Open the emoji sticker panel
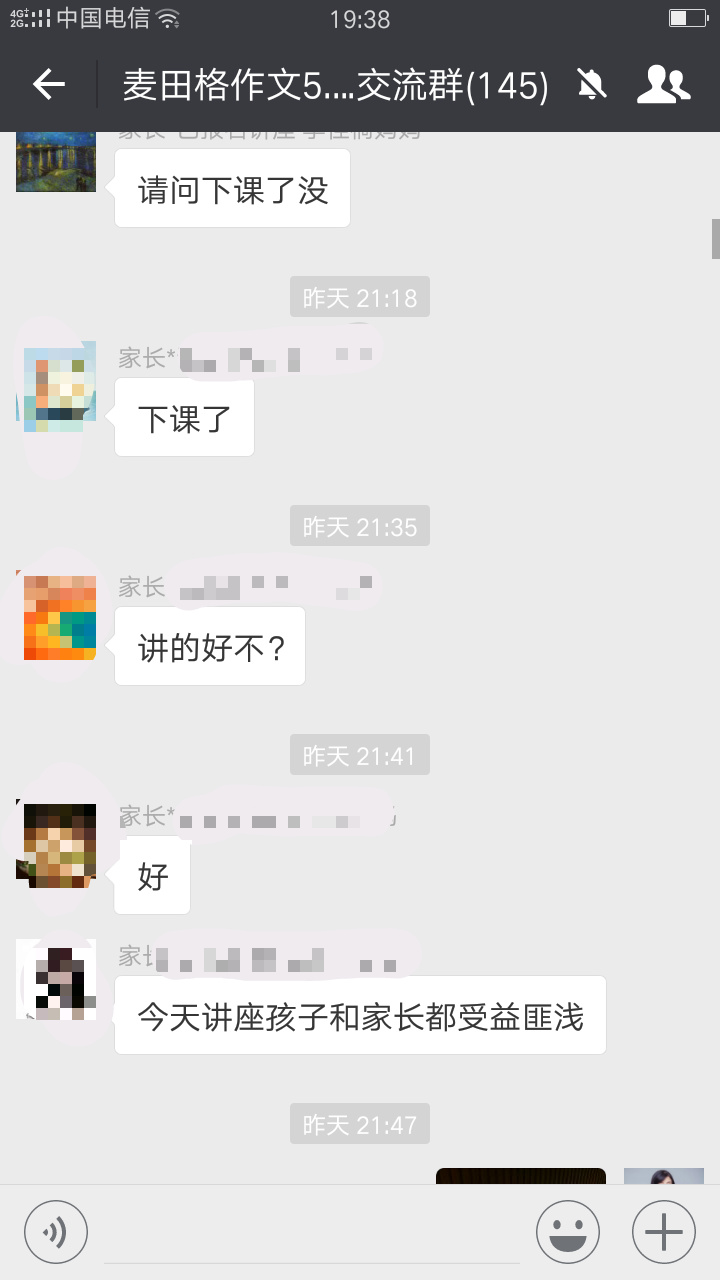The height and width of the screenshot is (1280, 720). pyautogui.click(x=568, y=1231)
